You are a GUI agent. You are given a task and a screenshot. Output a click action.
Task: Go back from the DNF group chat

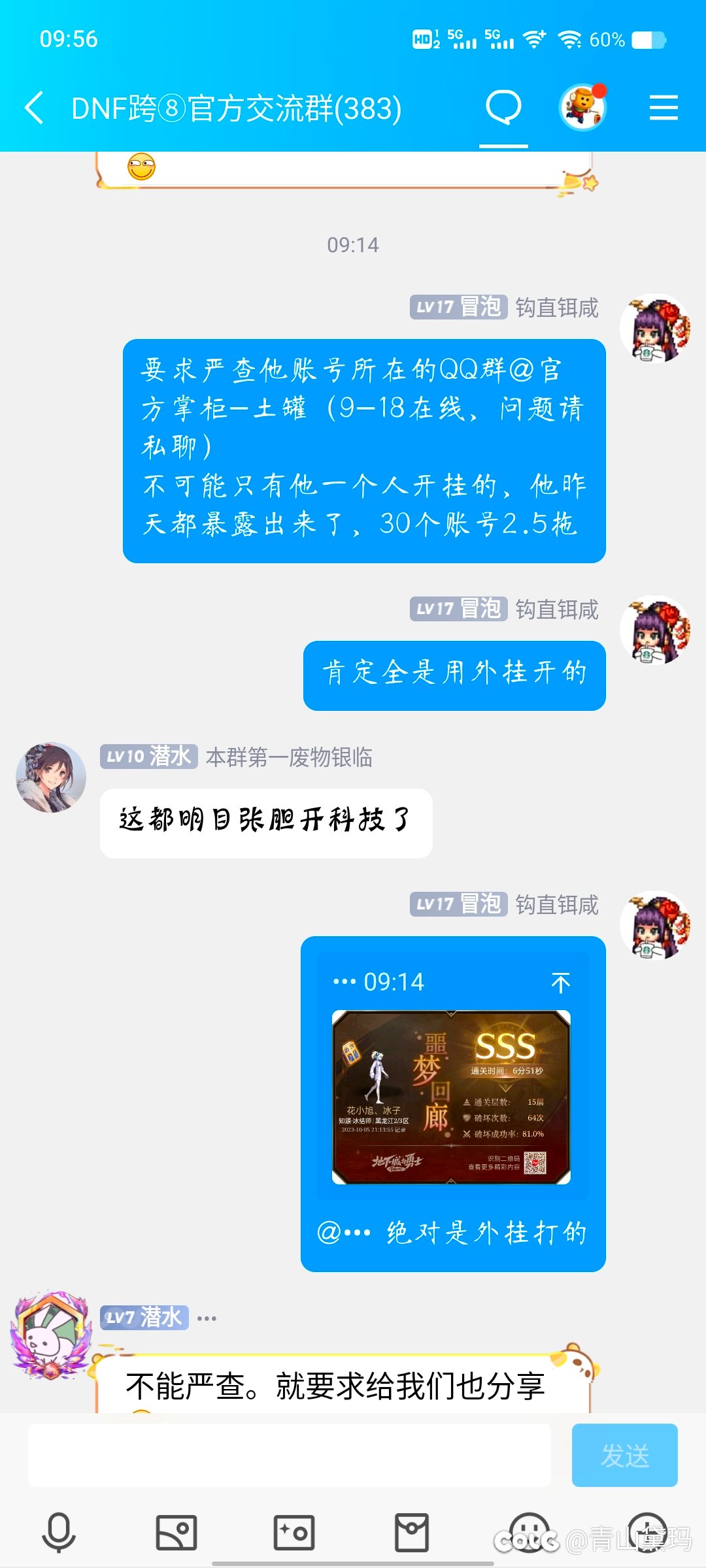[x=34, y=108]
